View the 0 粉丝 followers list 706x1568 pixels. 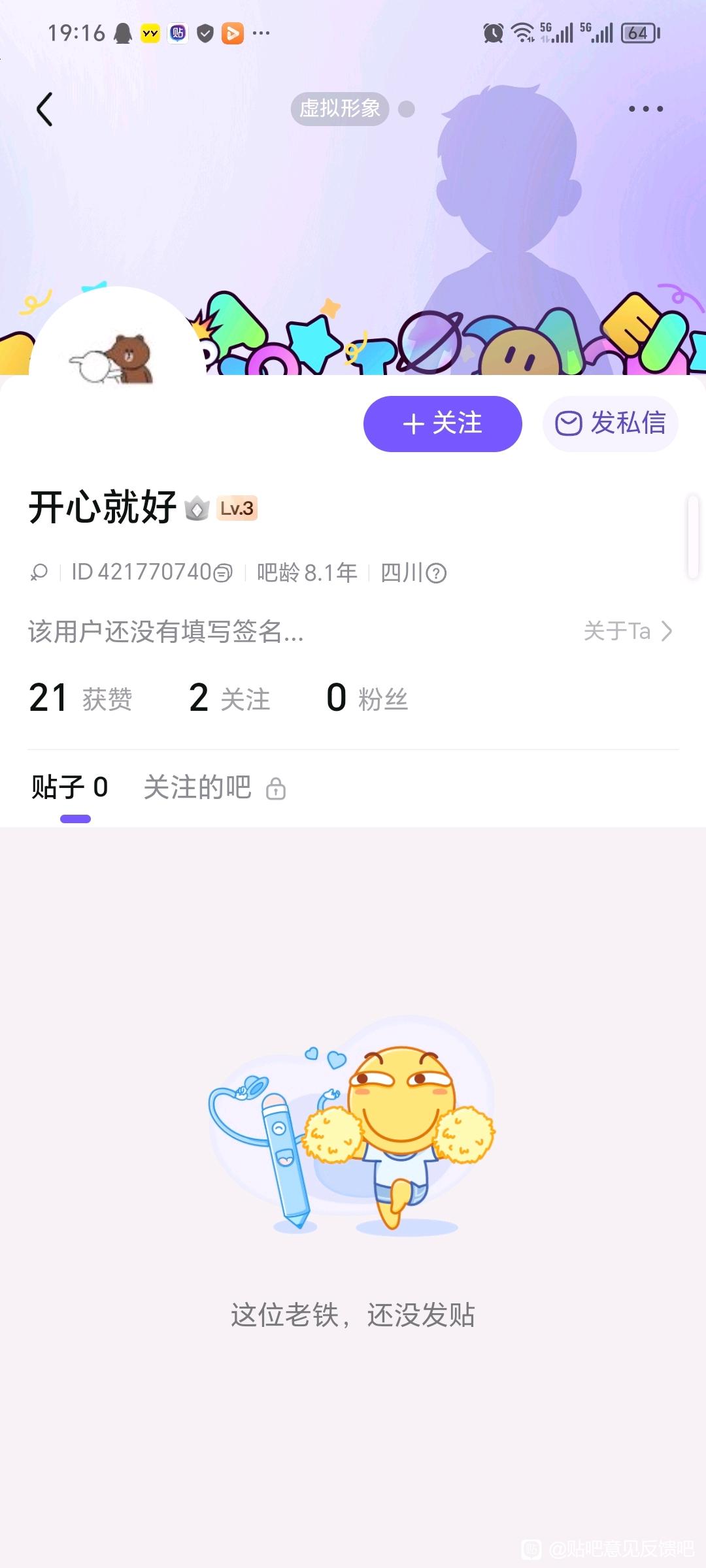coord(367,698)
